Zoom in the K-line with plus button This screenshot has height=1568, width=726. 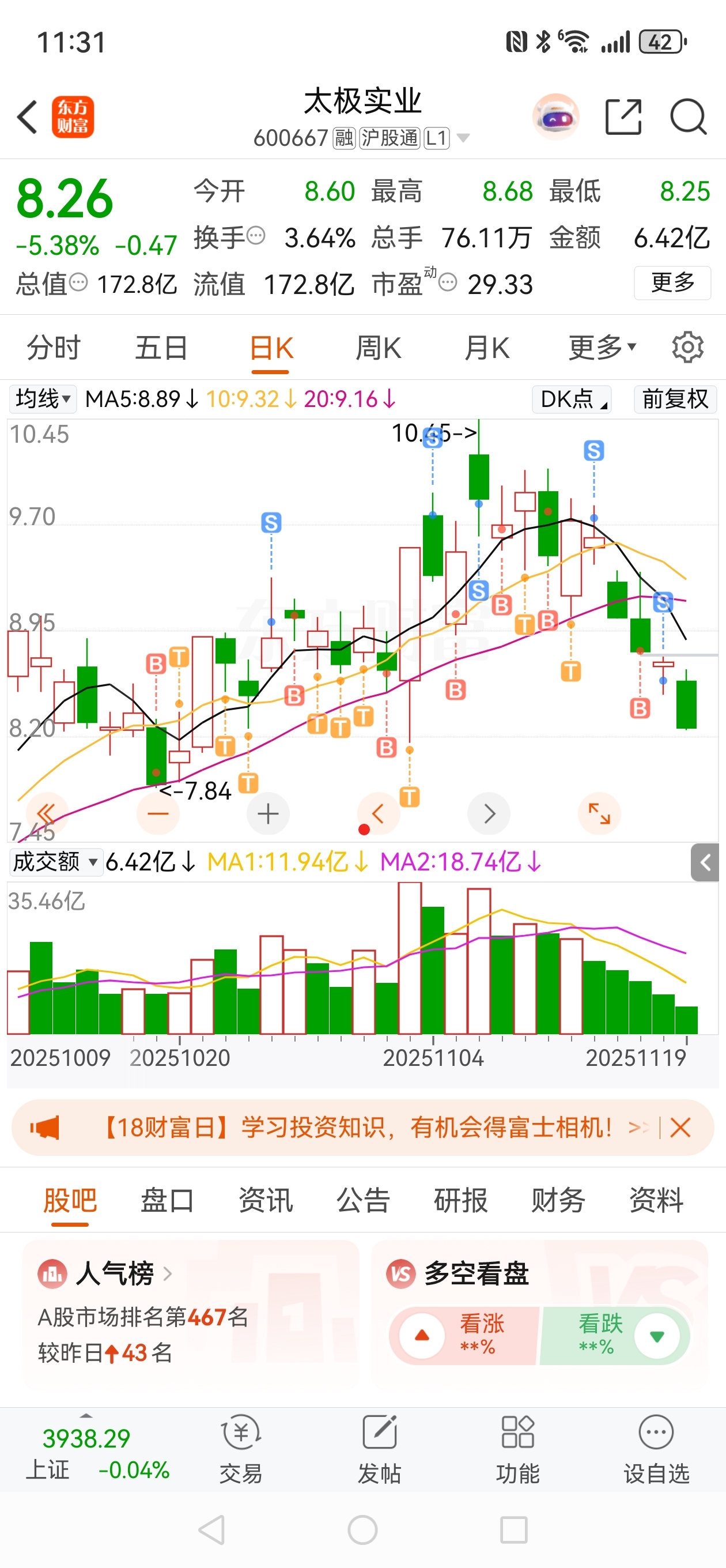point(268,813)
